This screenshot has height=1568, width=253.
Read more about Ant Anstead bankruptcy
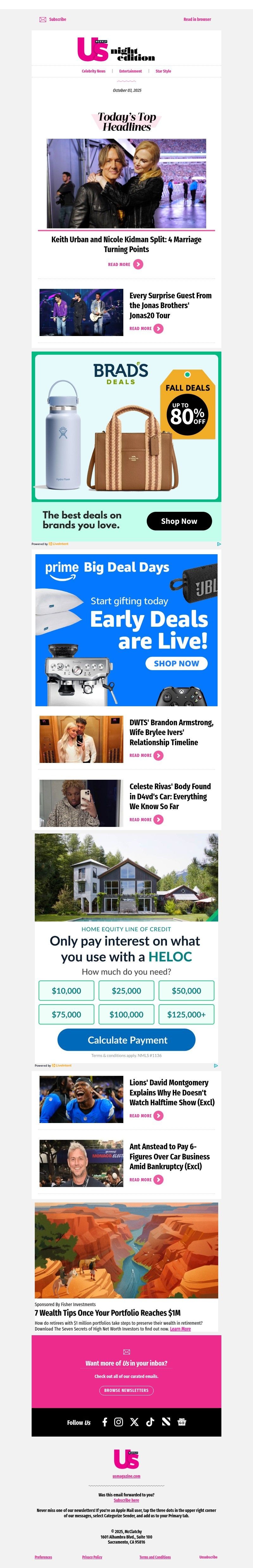146,1180
